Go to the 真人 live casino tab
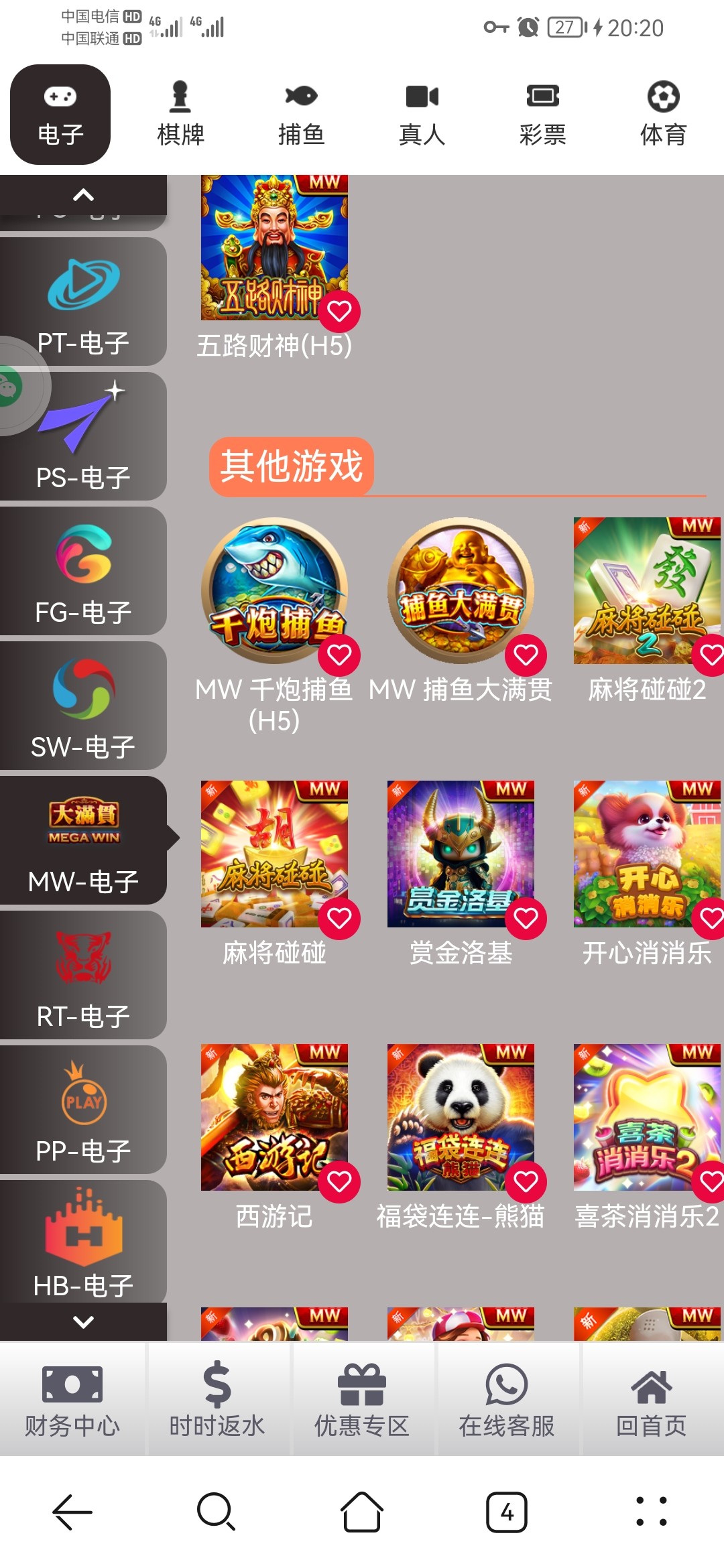This screenshot has height=1568, width=724. click(x=422, y=114)
